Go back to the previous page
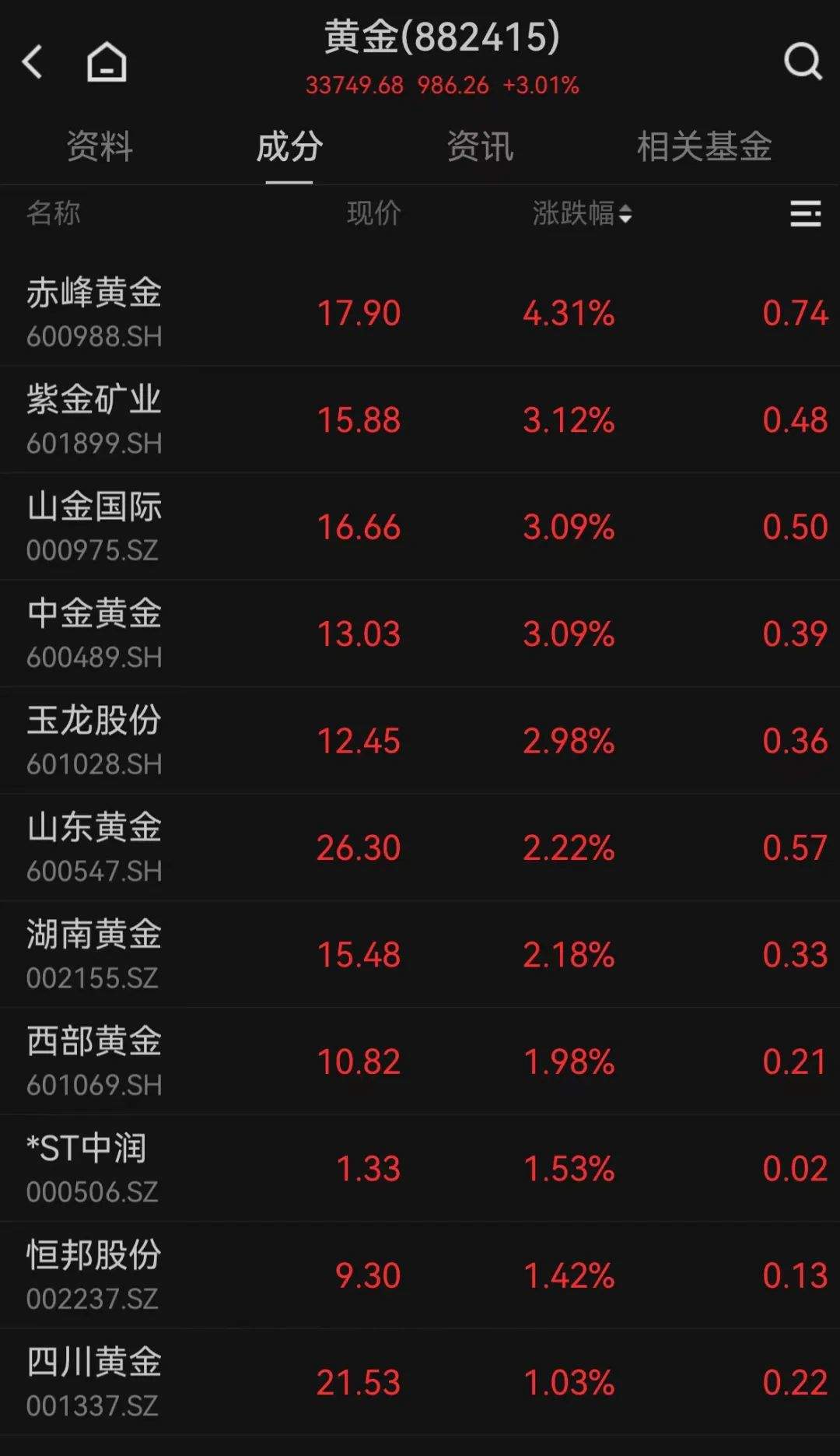This screenshot has height=1456, width=840. pyautogui.click(x=33, y=61)
